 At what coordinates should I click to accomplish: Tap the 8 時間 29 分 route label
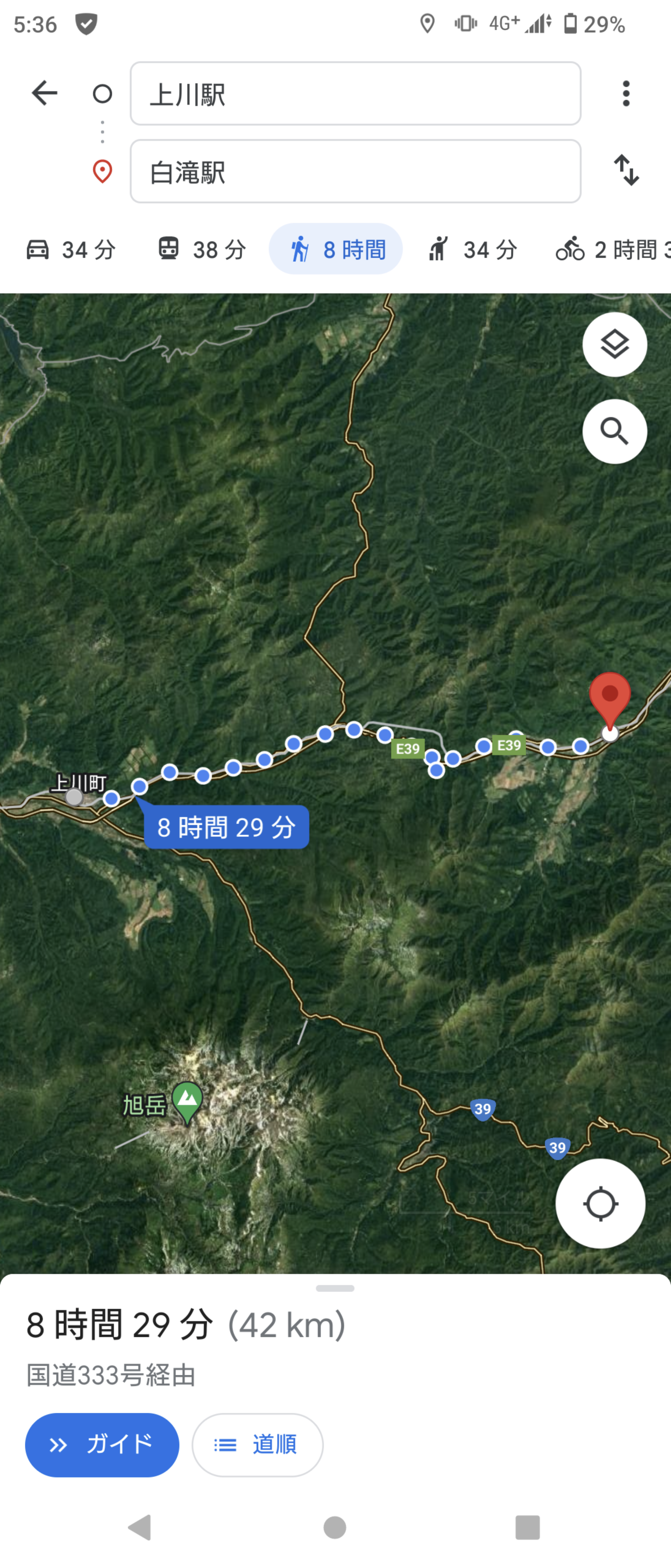226,827
